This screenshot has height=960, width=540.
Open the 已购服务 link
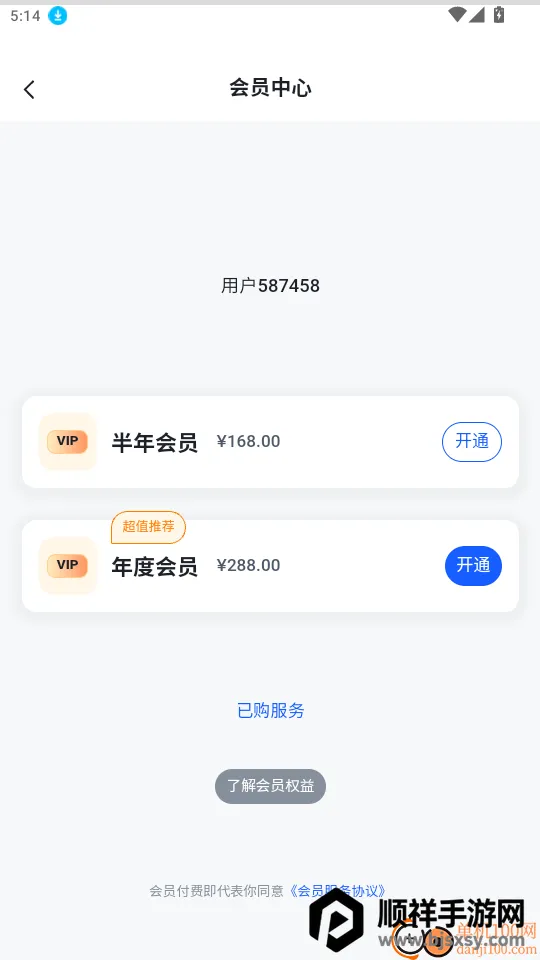click(271, 710)
